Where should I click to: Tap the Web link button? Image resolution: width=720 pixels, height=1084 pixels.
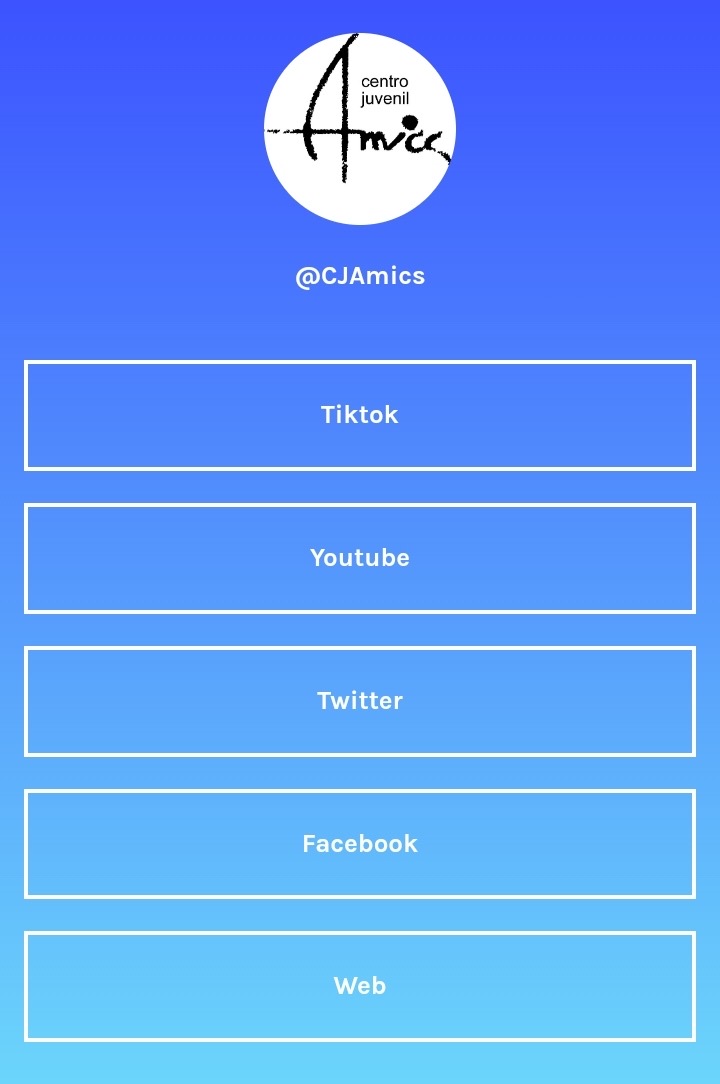point(360,986)
